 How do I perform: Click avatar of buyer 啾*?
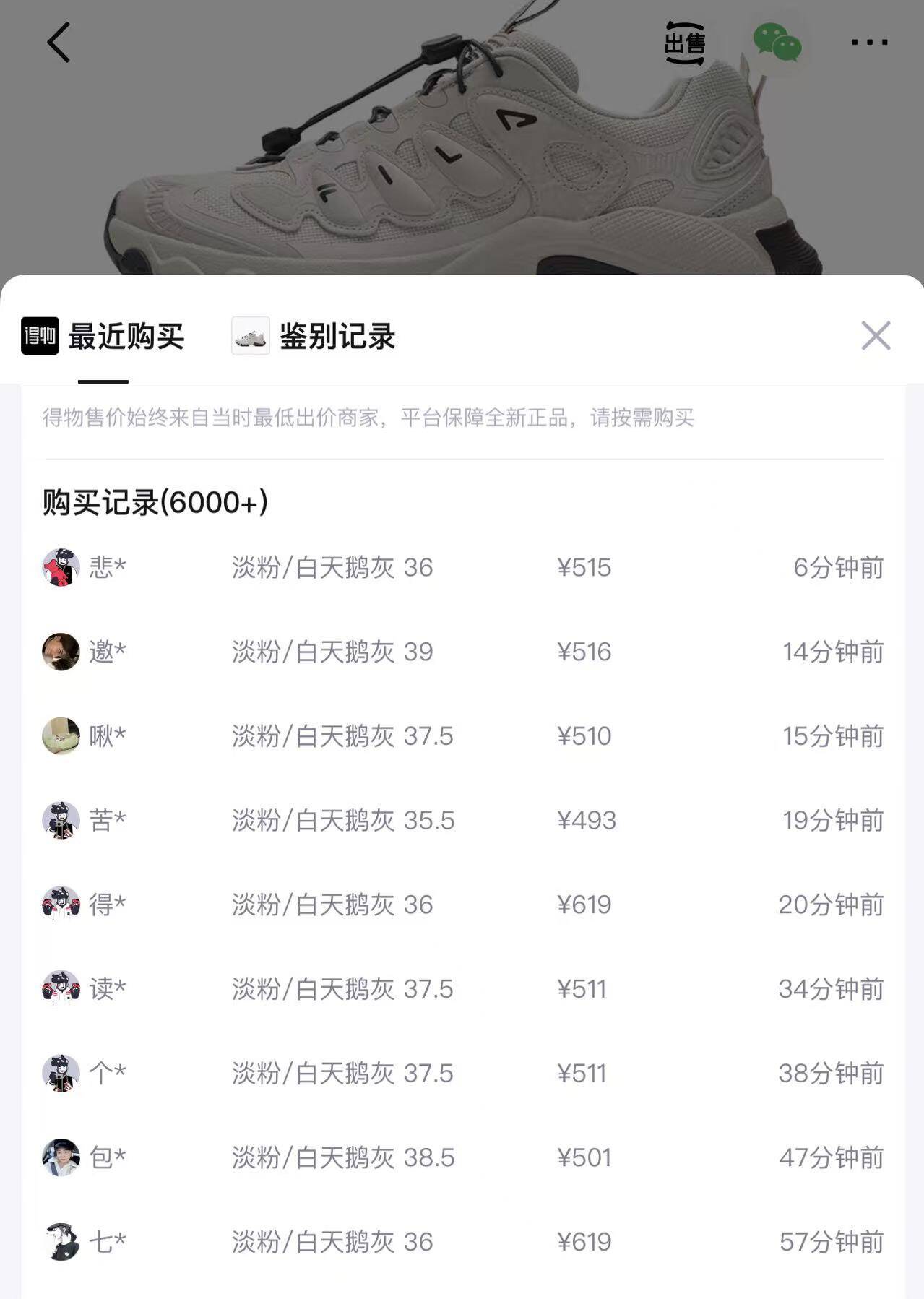coord(62,738)
